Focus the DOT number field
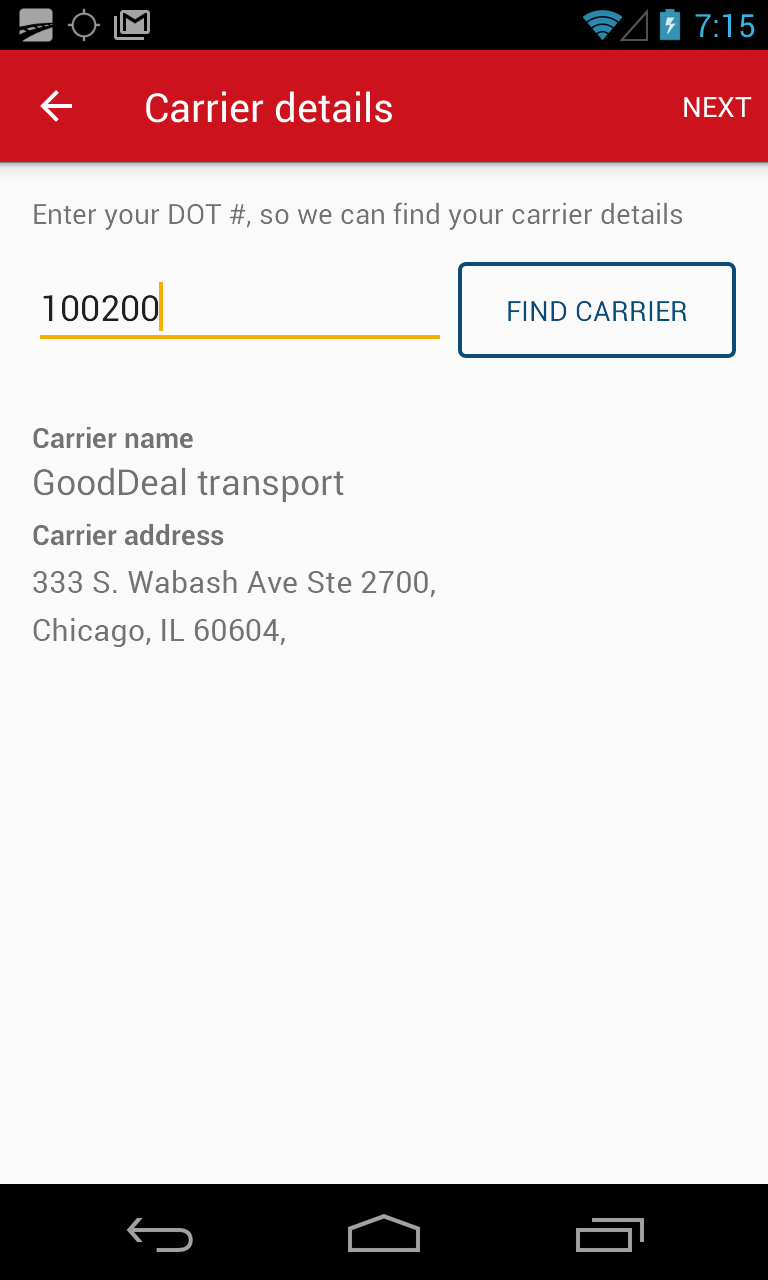768x1280 pixels. (x=239, y=309)
